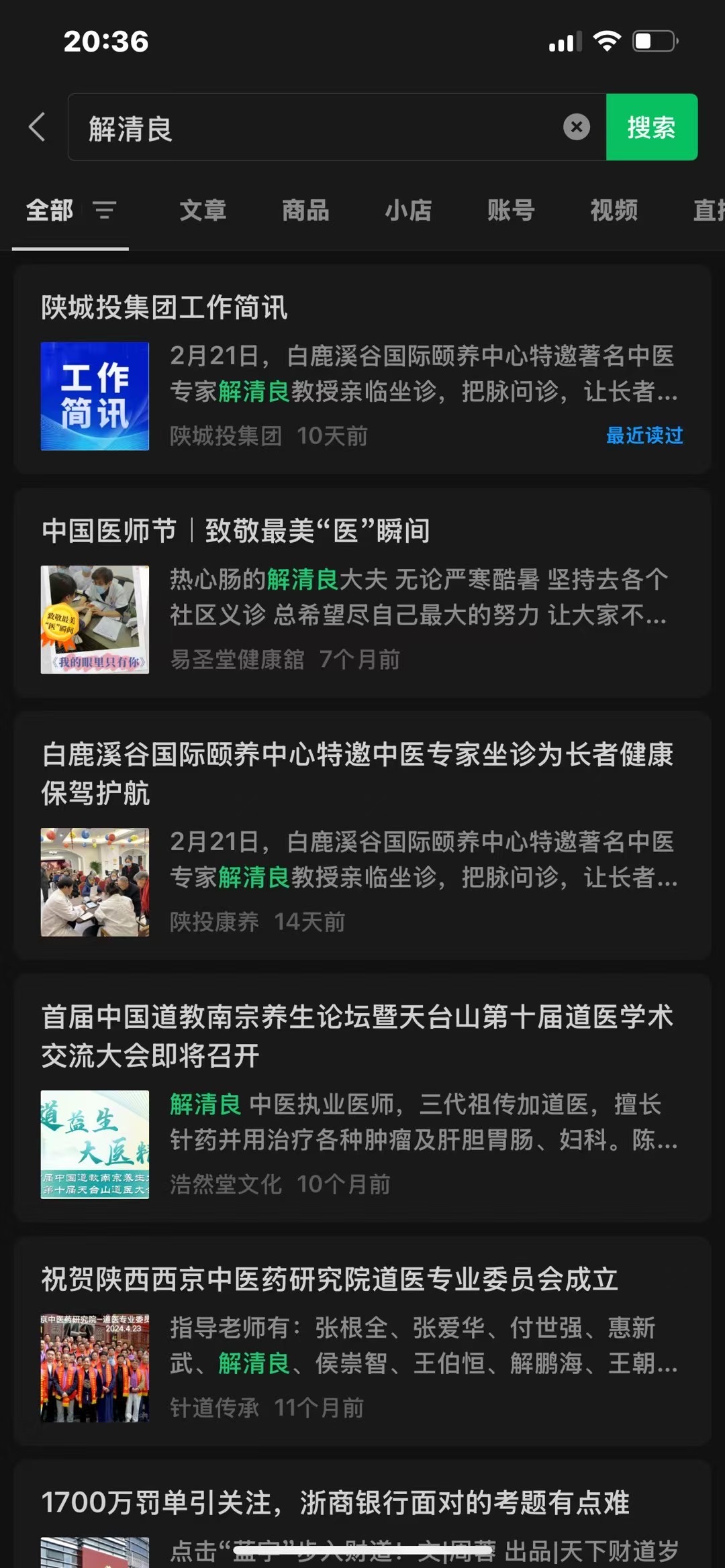Clear the search text 解清良
This screenshot has height=1568, width=725.
(576, 127)
